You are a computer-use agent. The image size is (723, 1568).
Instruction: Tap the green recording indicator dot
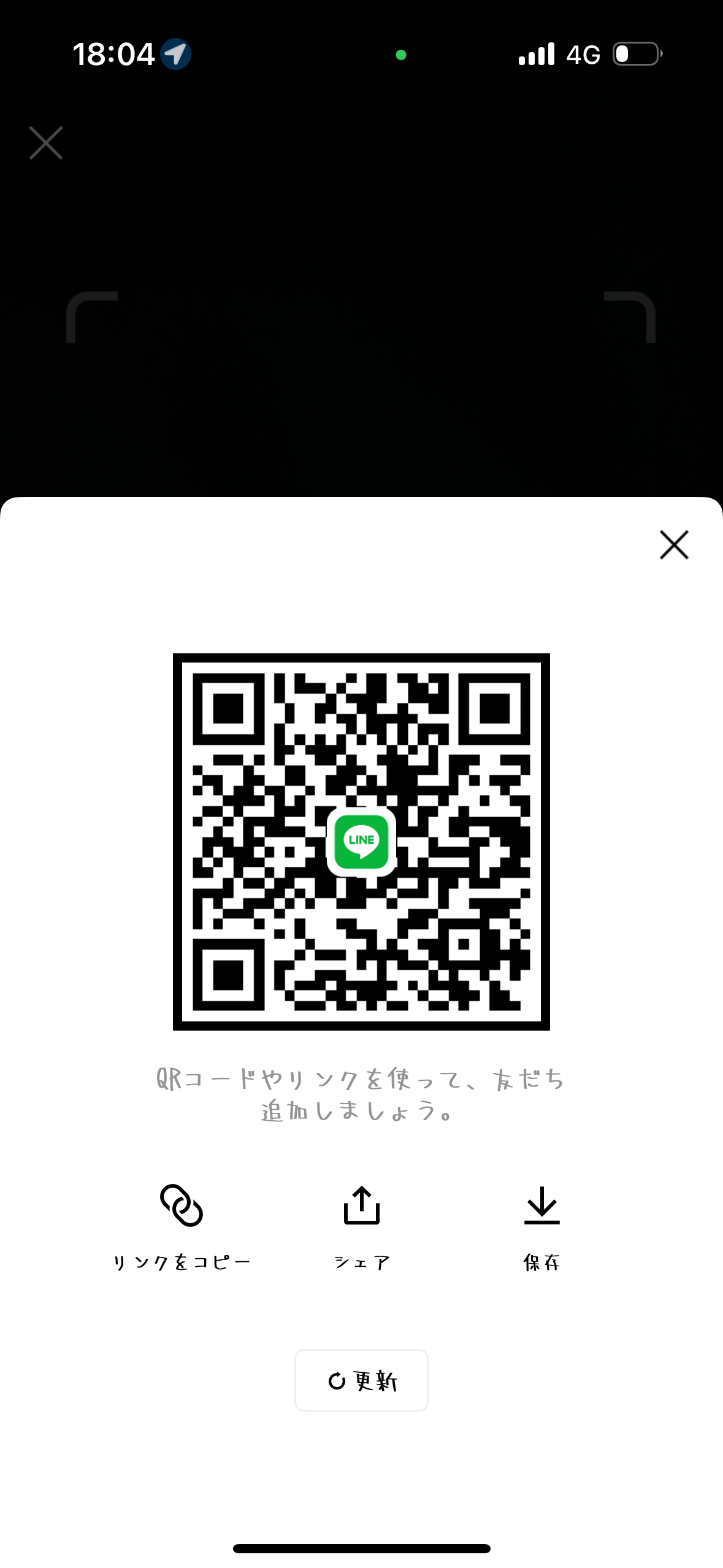(x=402, y=55)
